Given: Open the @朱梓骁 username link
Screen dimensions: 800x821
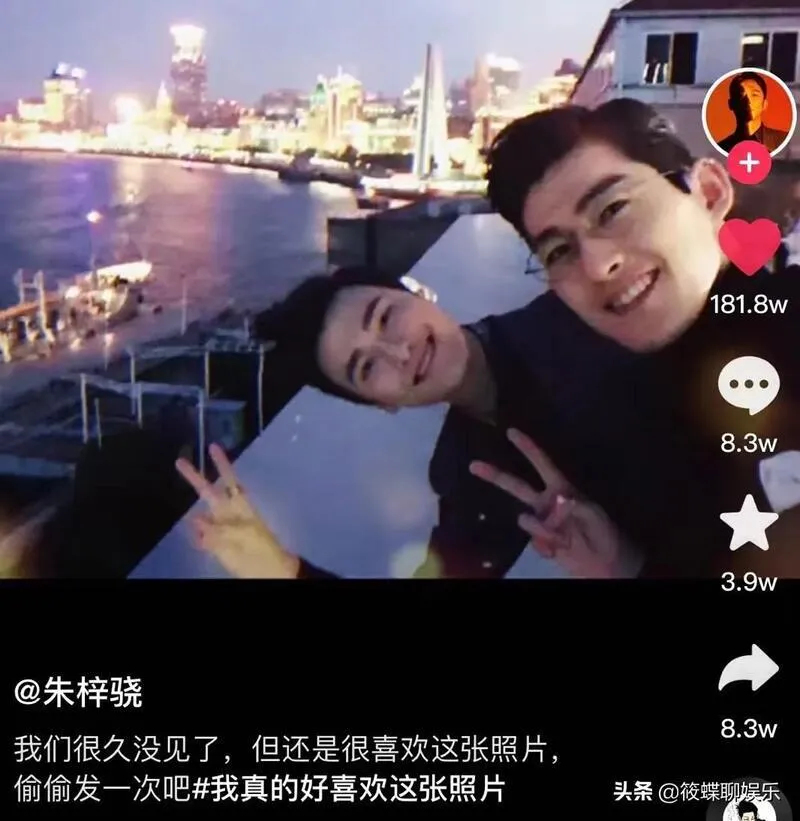Looking at the screenshot, I should tap(78, 692).
